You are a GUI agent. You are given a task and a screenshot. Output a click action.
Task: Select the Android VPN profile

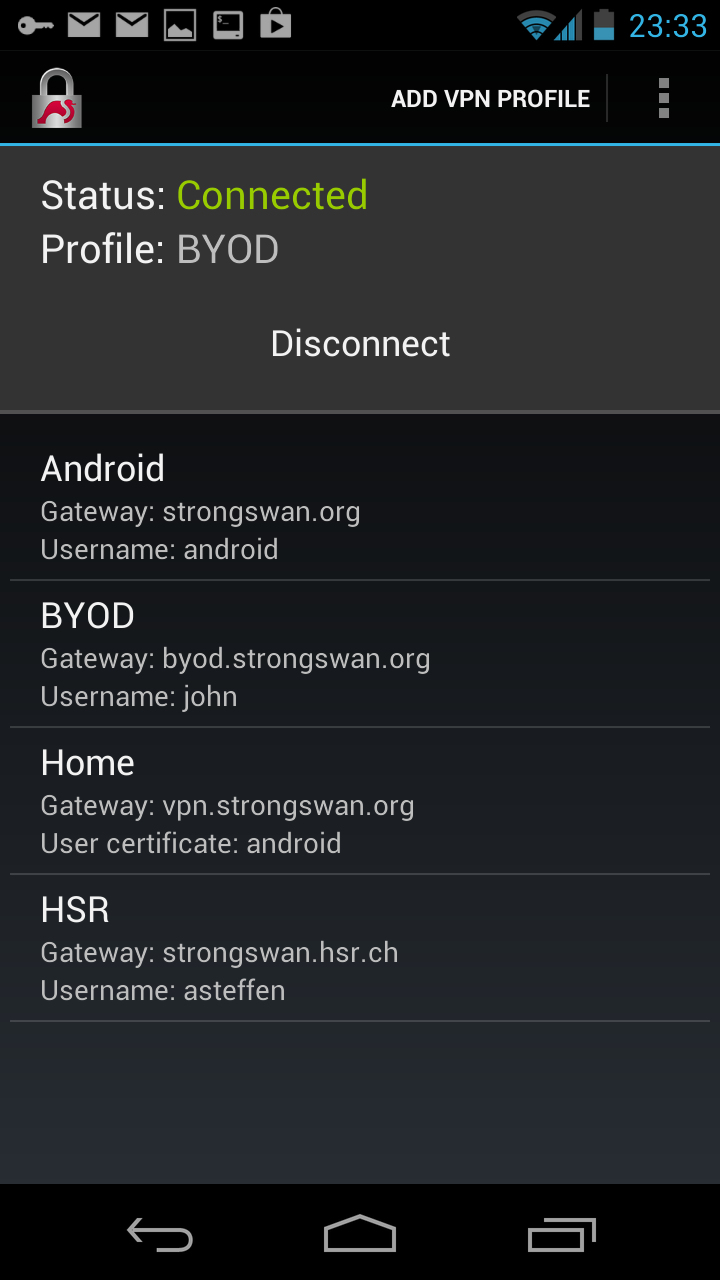coord(360,506)
